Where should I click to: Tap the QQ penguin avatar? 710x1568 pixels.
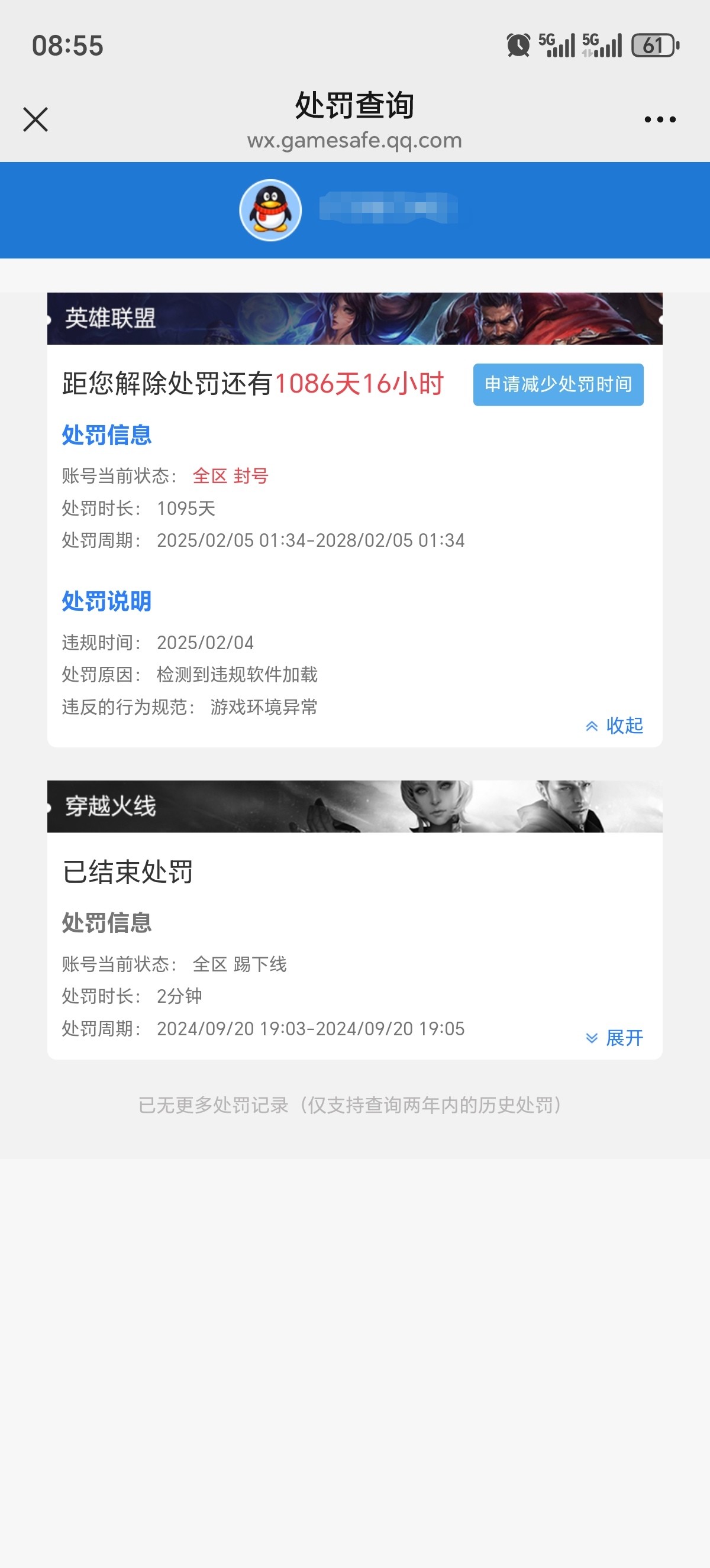point(270,210)
